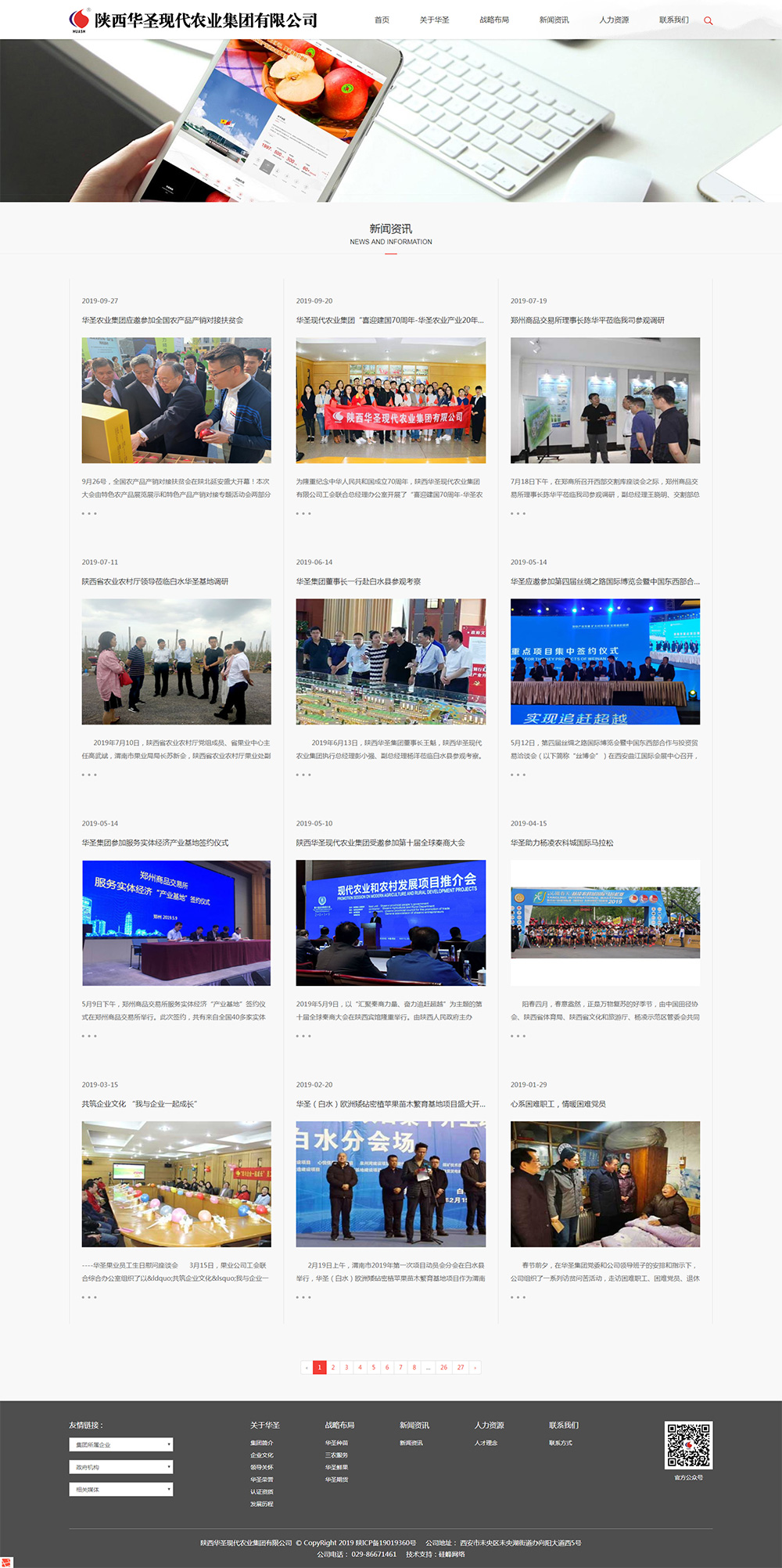Expand the 政府机构 friendly links dropdown
The height and width of the screenshot is (1568, 782).
point(121,1467)
